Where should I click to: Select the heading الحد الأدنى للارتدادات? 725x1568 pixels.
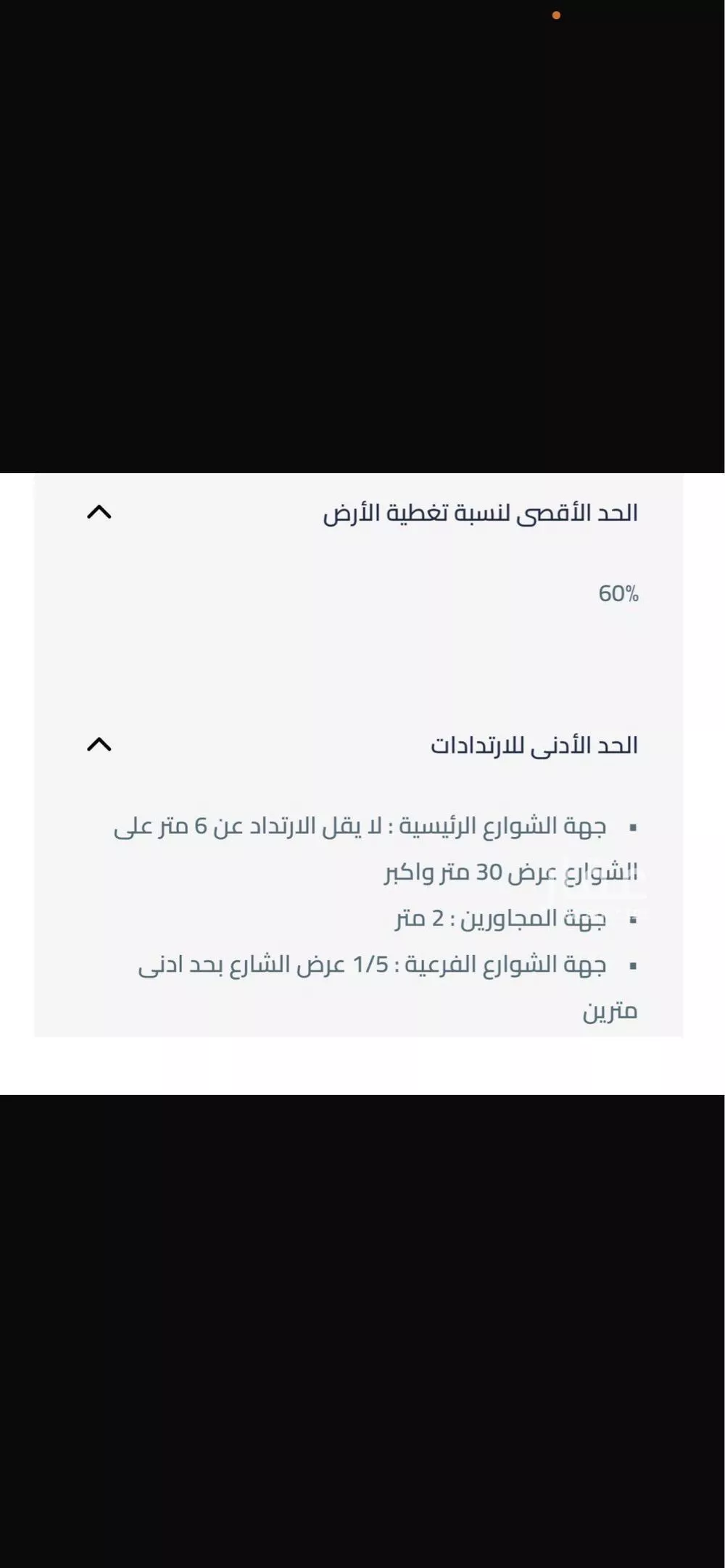[x=534, y=744]
